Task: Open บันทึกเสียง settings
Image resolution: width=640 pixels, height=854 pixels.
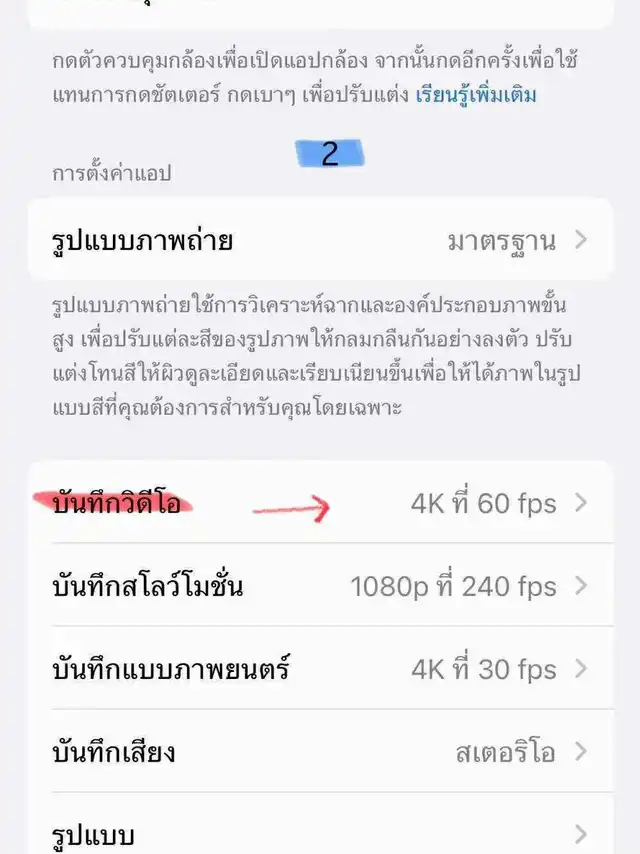Action: click(x=320, y=751)
